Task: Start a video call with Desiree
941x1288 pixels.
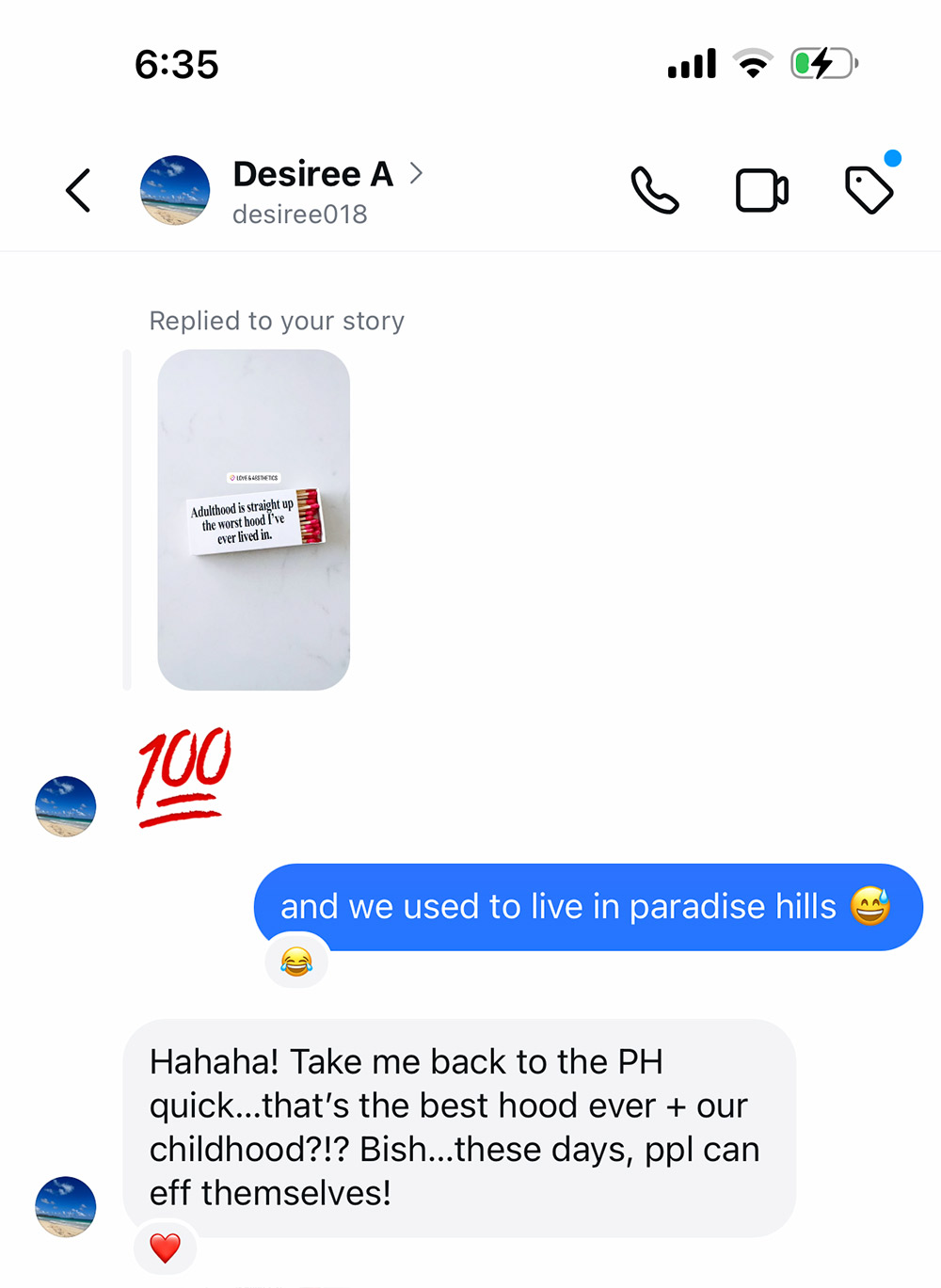Action: click(761, 191)
